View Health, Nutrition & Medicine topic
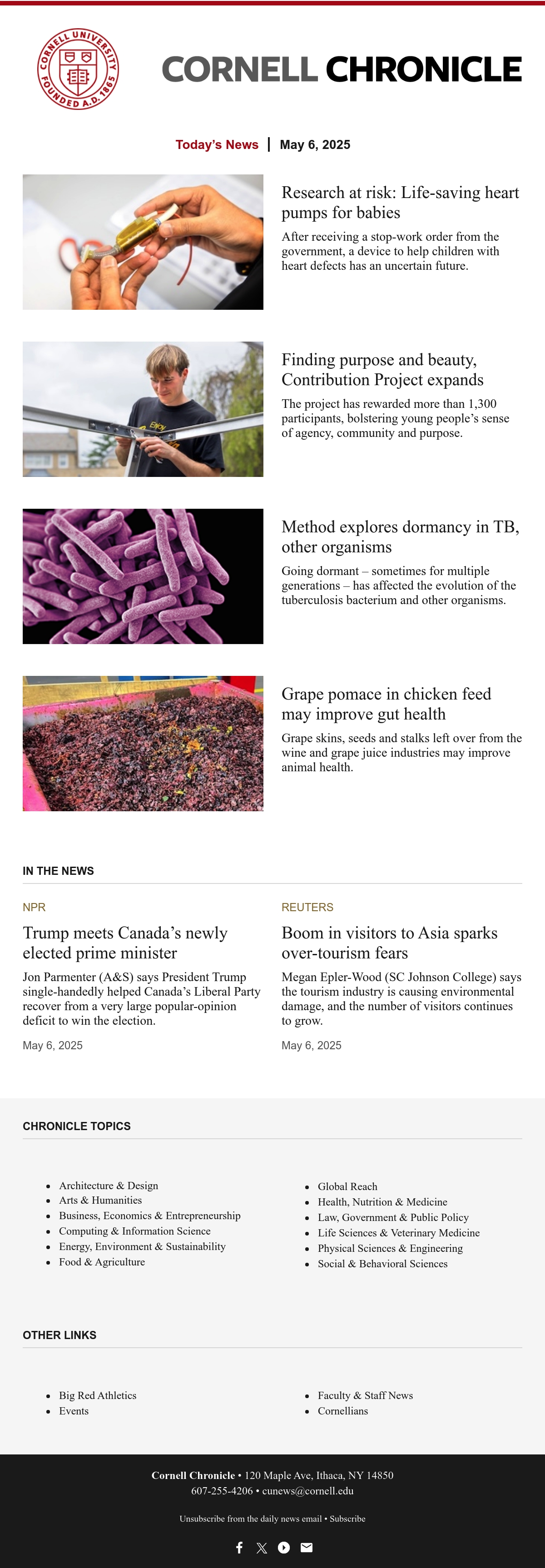 pyautogui.click(x=382, y=1201)
